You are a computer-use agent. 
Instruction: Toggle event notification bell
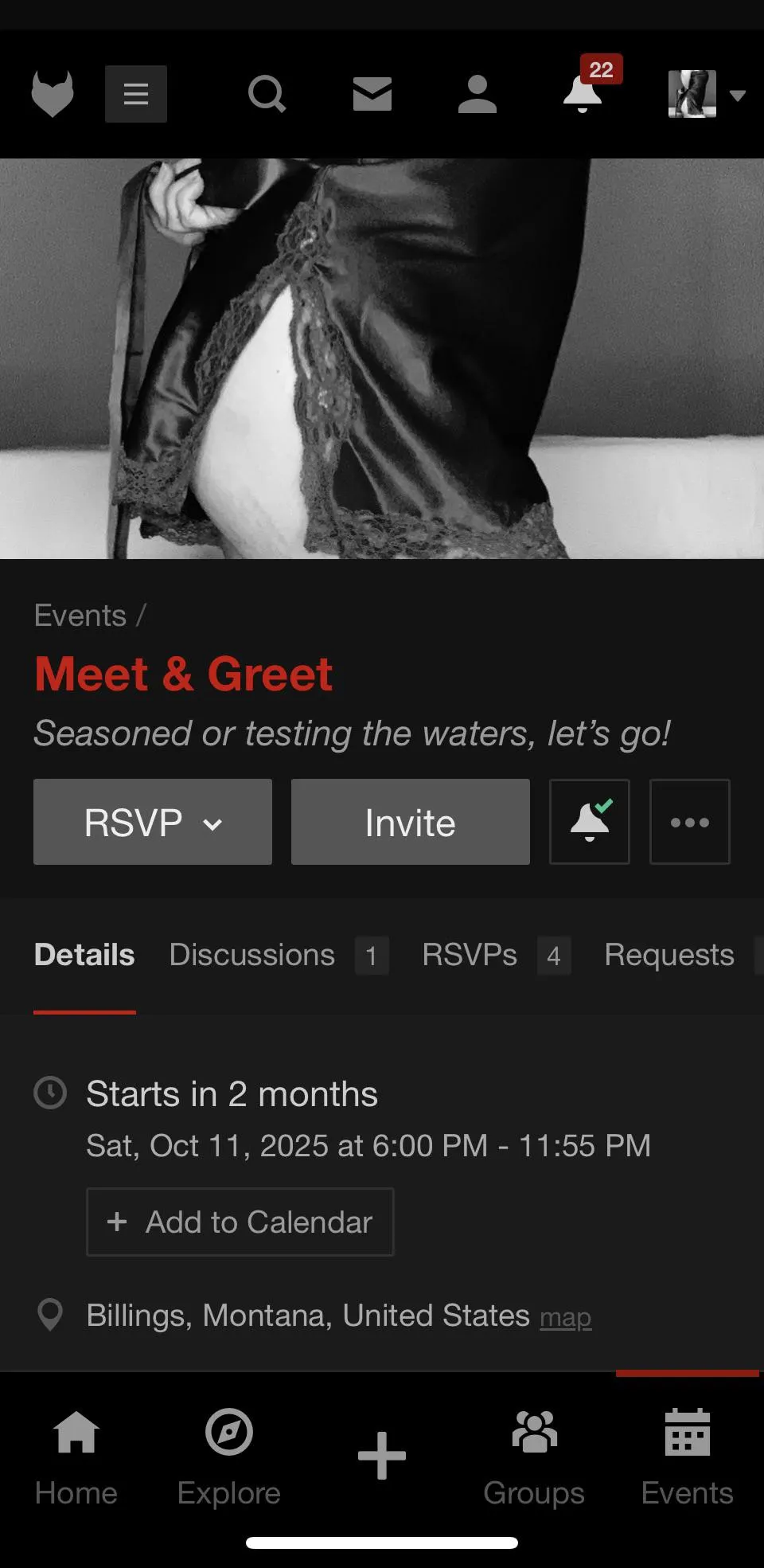click(x=590, y=822)
